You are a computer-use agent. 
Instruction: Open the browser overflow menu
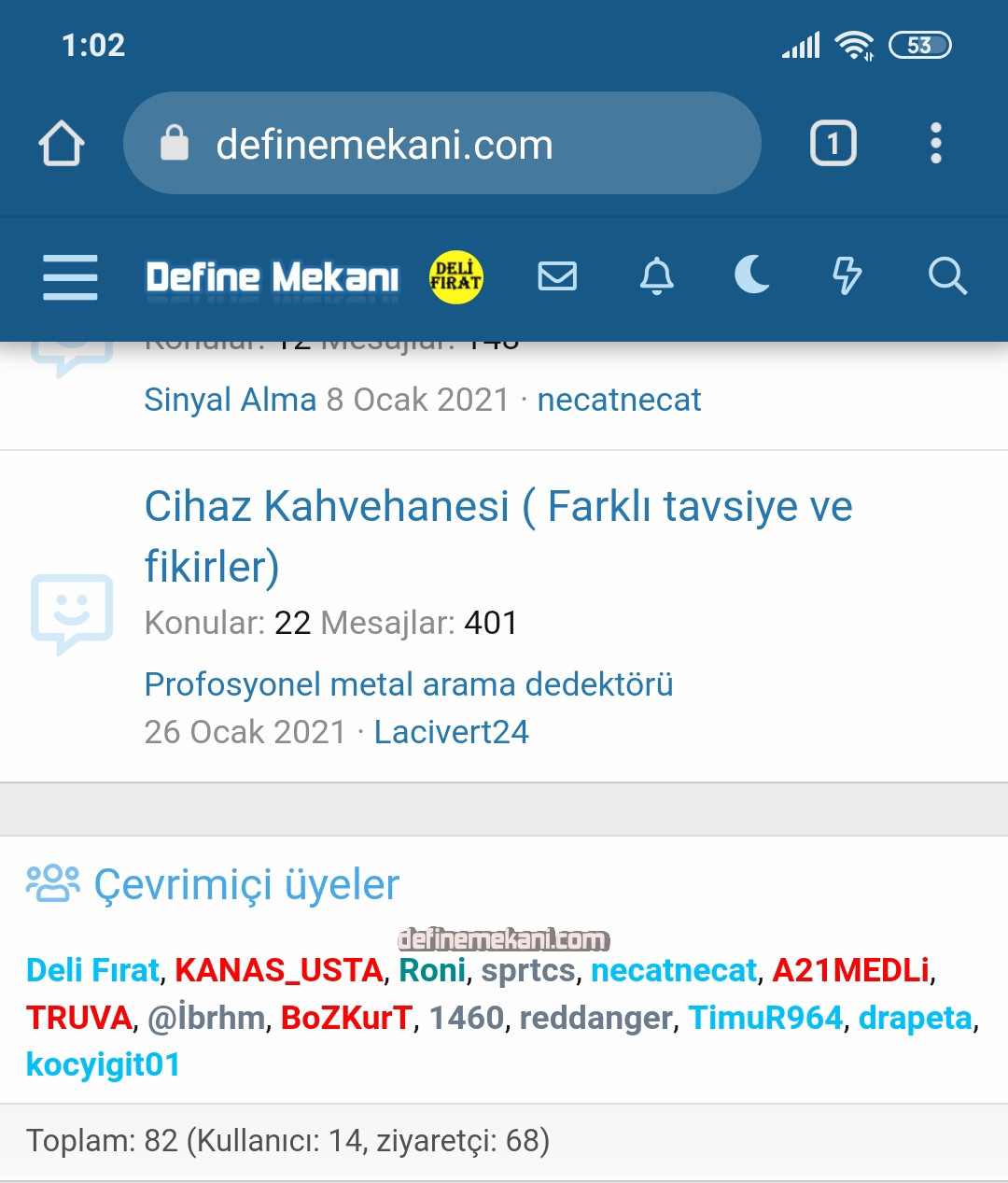[935, 144]
